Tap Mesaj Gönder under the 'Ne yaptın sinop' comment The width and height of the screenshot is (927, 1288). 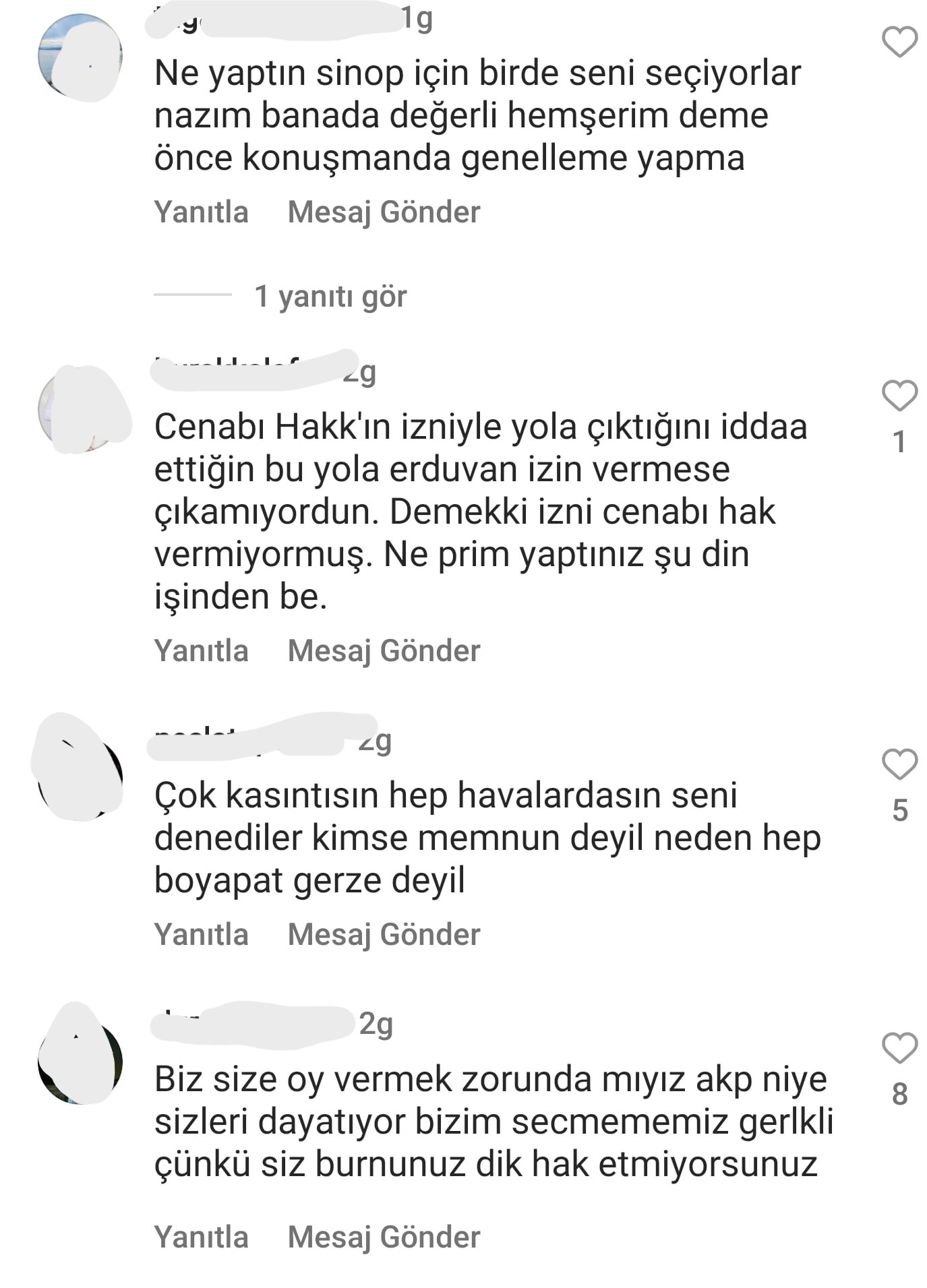coord(384,212)
